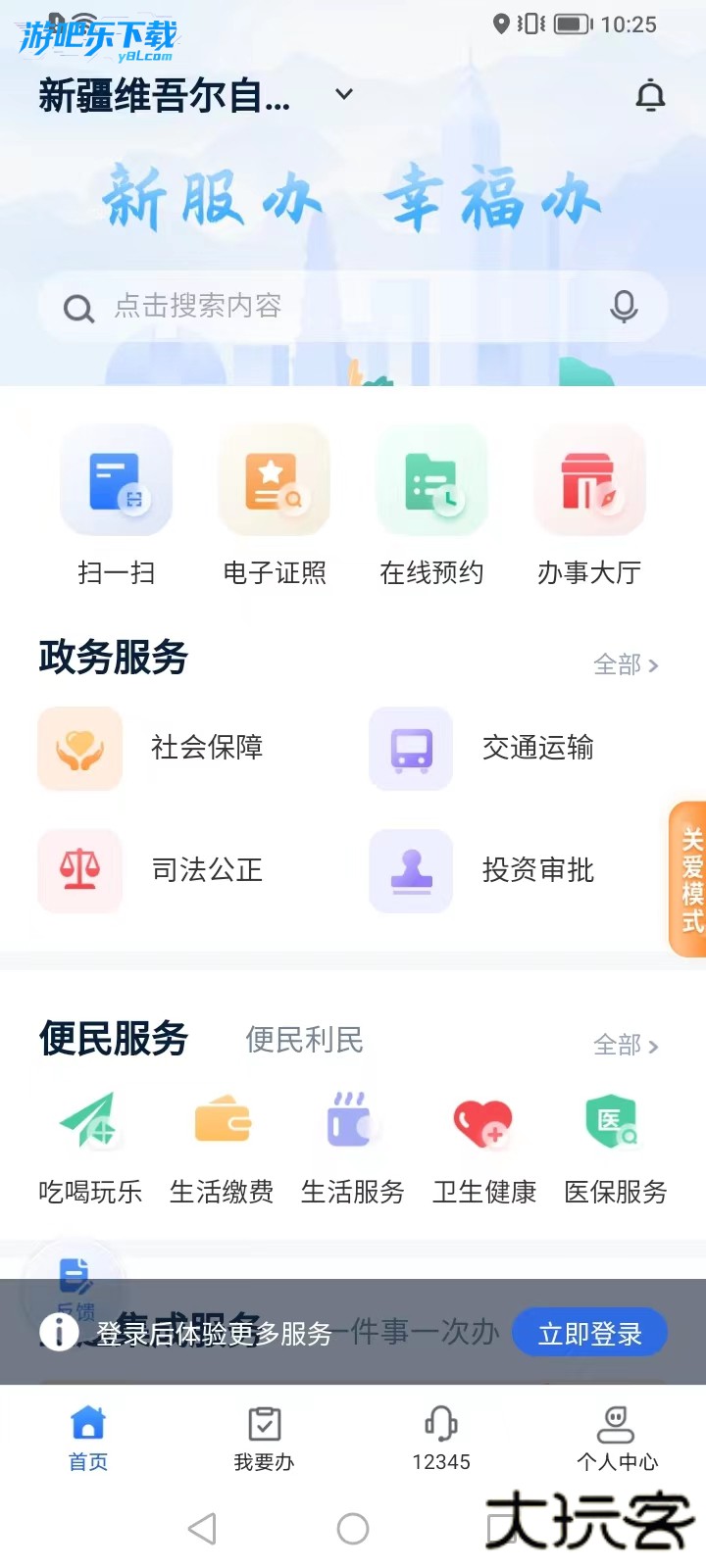This screenshot has height=1568, width=706.
Task: Expand 全部 in 便民服务 section
Action: [x=625, y=1045]
